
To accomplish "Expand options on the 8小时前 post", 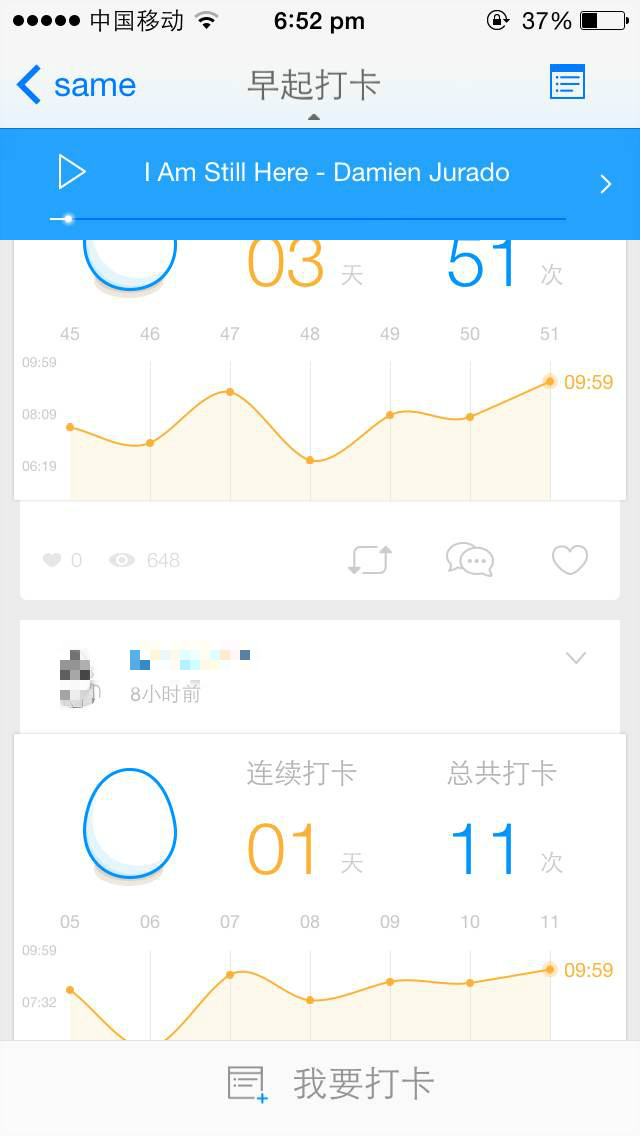I will [575, 657].
